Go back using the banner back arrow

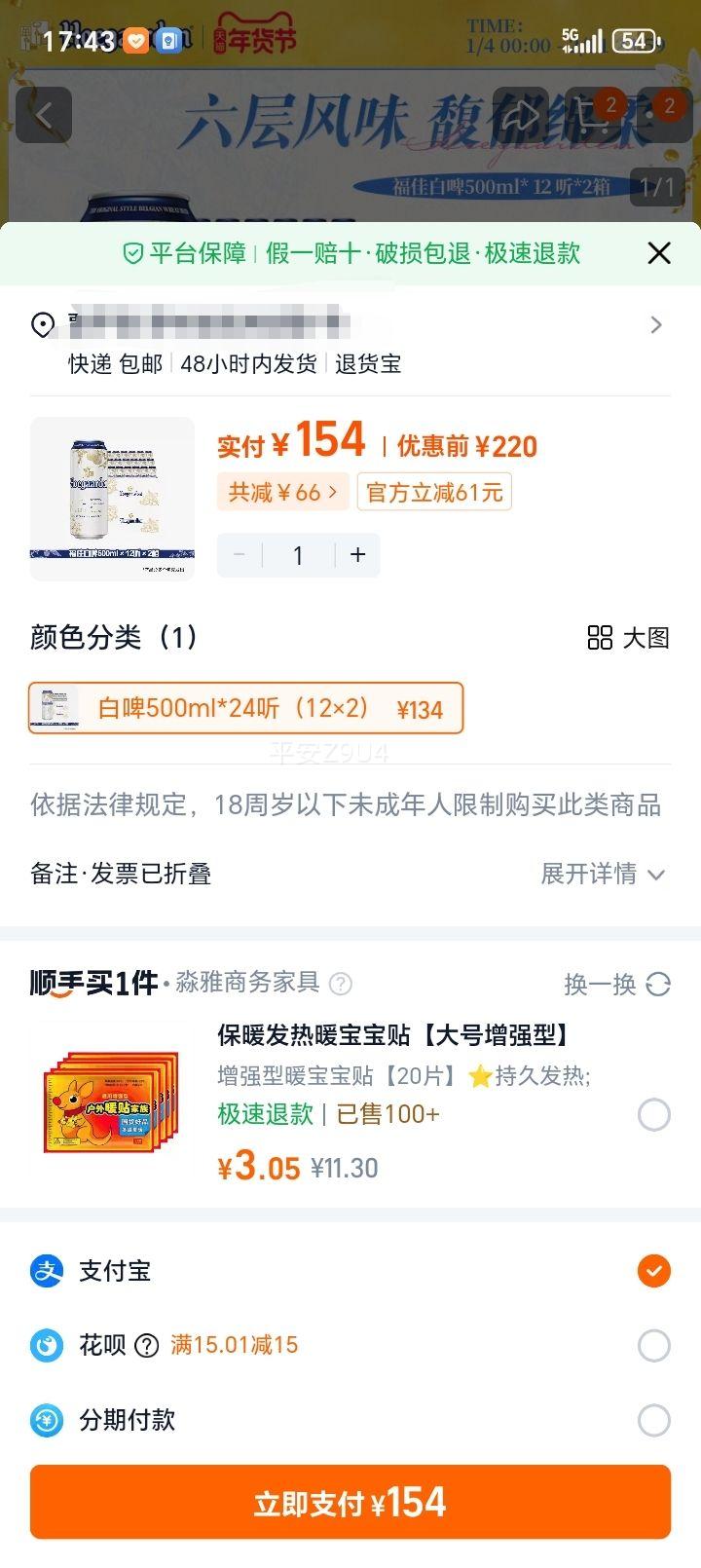coord(45,114)
